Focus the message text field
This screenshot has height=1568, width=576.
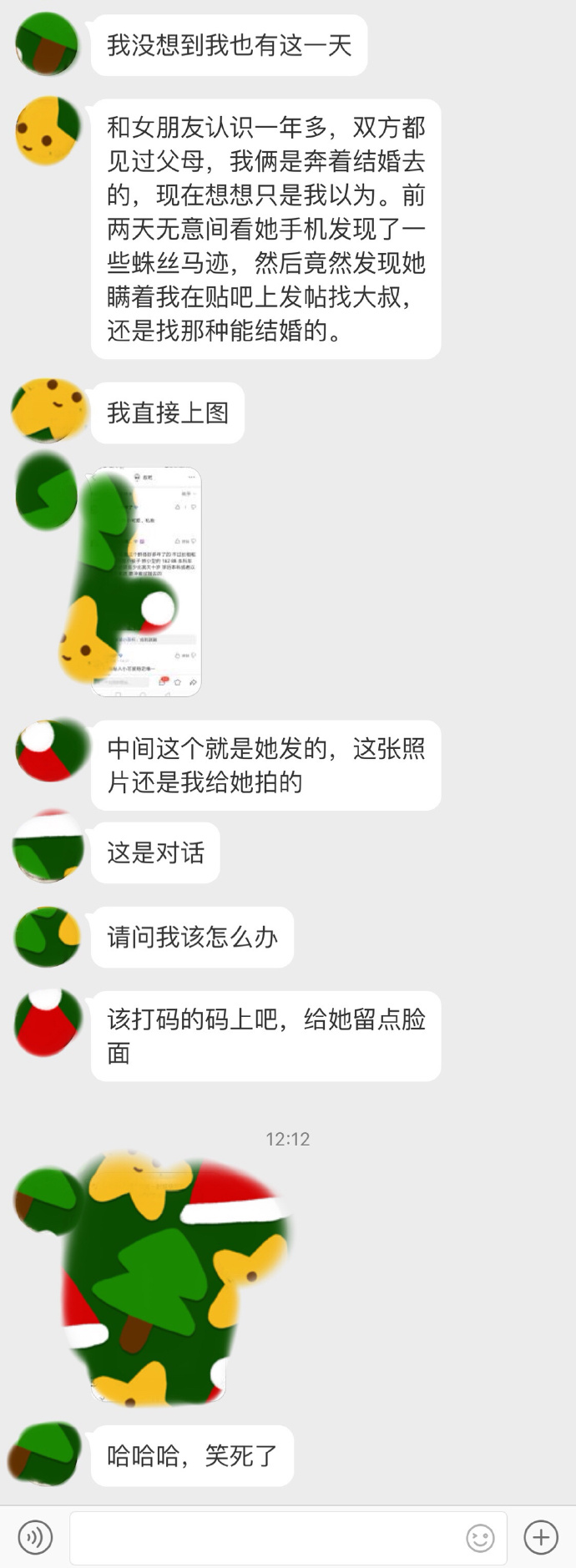[x=267, y=1536]
